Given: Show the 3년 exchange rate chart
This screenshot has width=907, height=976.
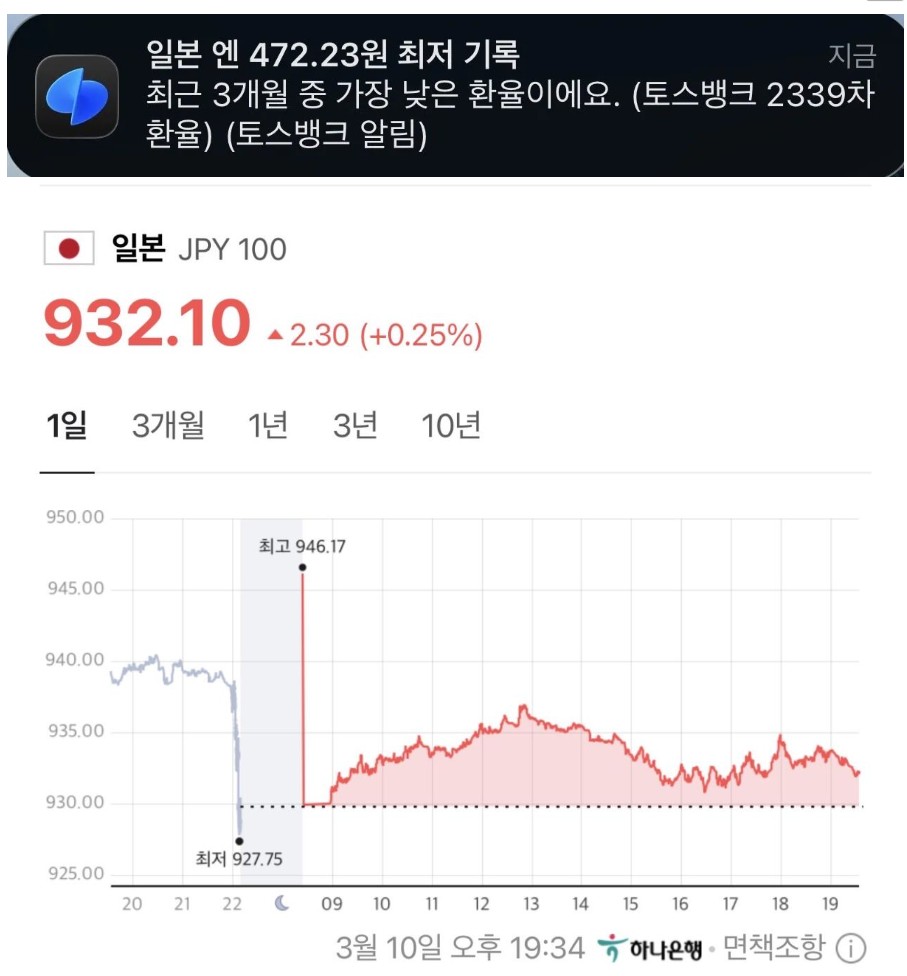Looking at the screenshot, I should click(355, 426).
